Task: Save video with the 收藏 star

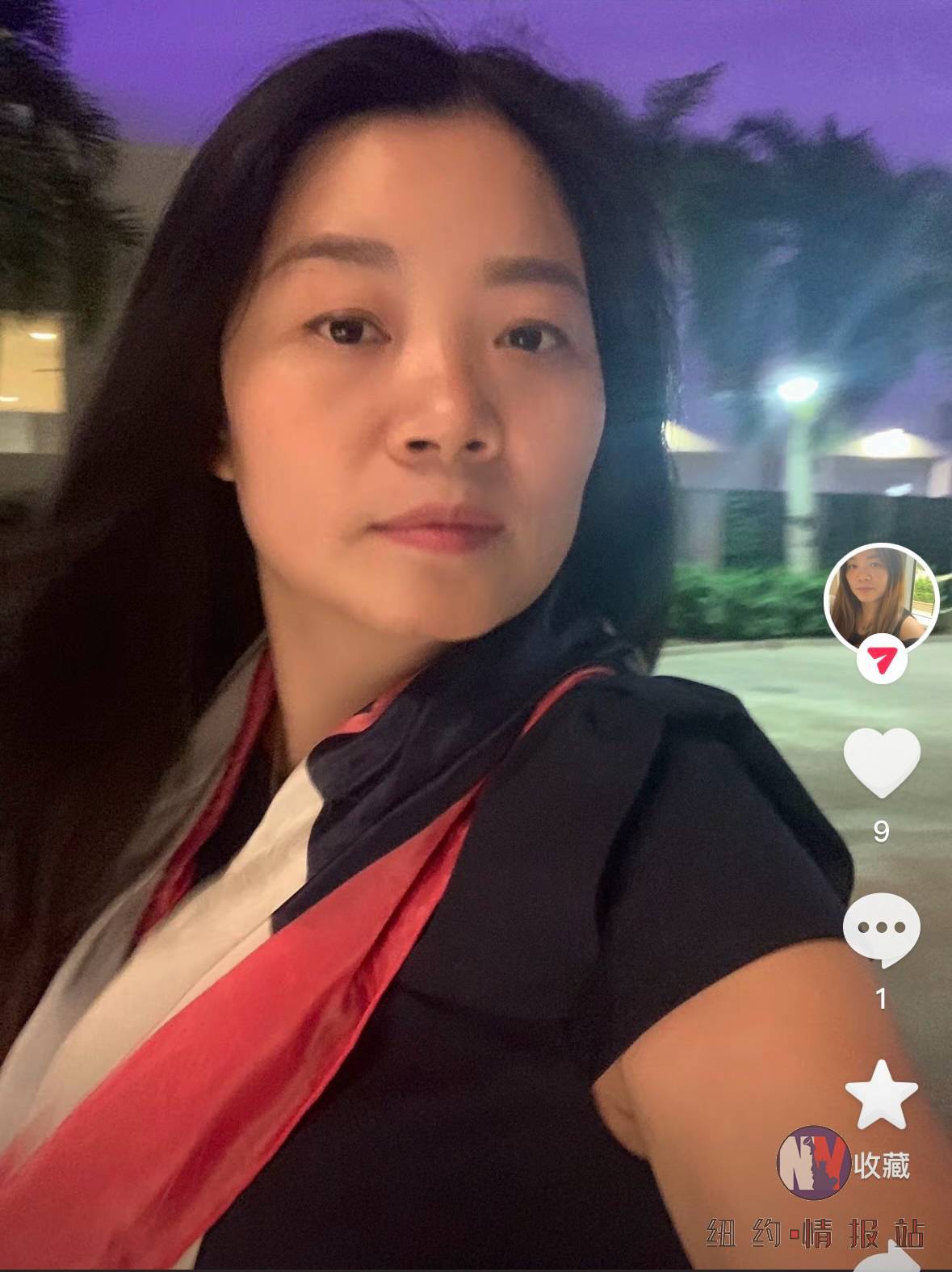Action: point(881,1094)
